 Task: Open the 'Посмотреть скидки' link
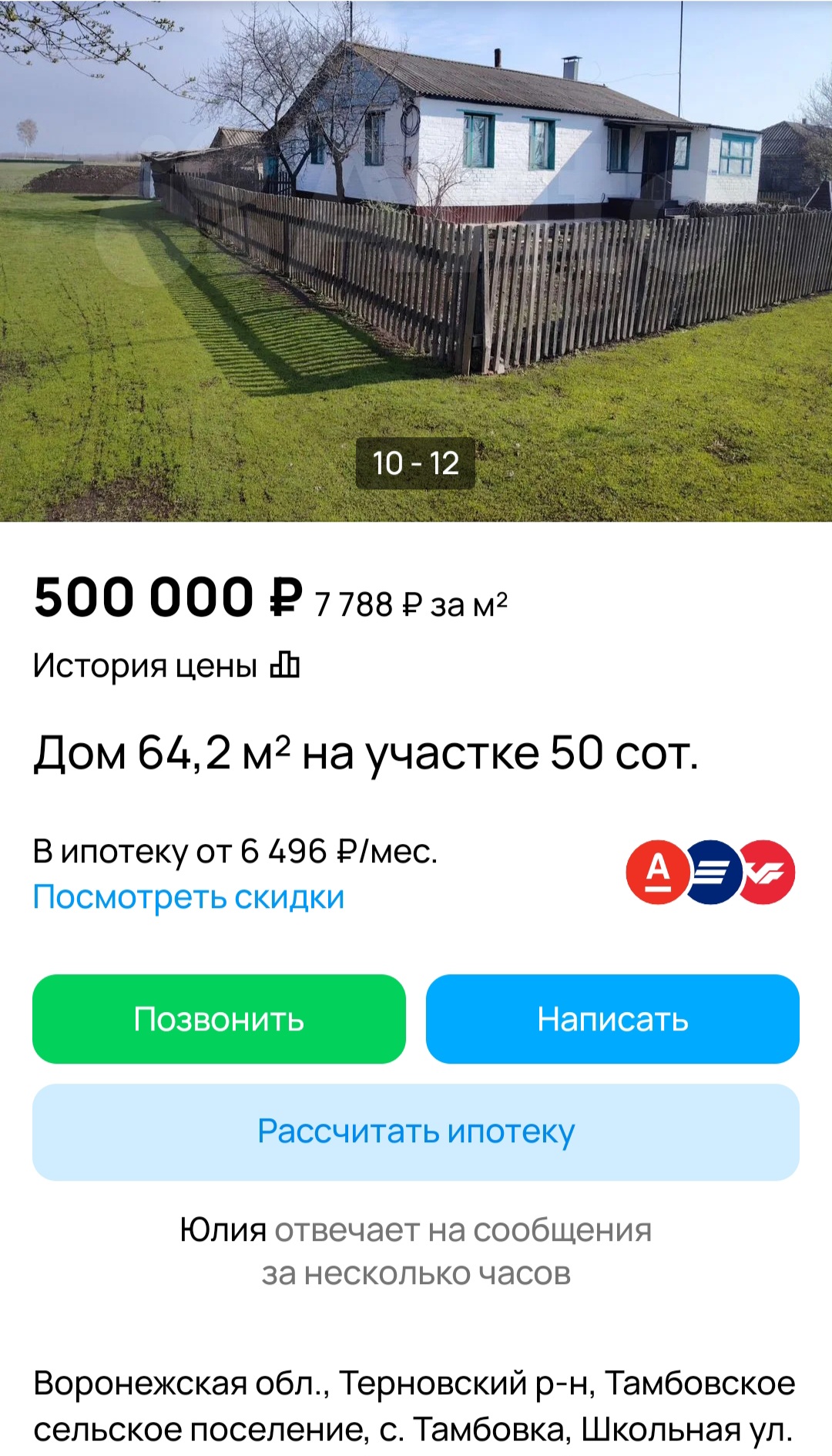(x=189, y=897)
